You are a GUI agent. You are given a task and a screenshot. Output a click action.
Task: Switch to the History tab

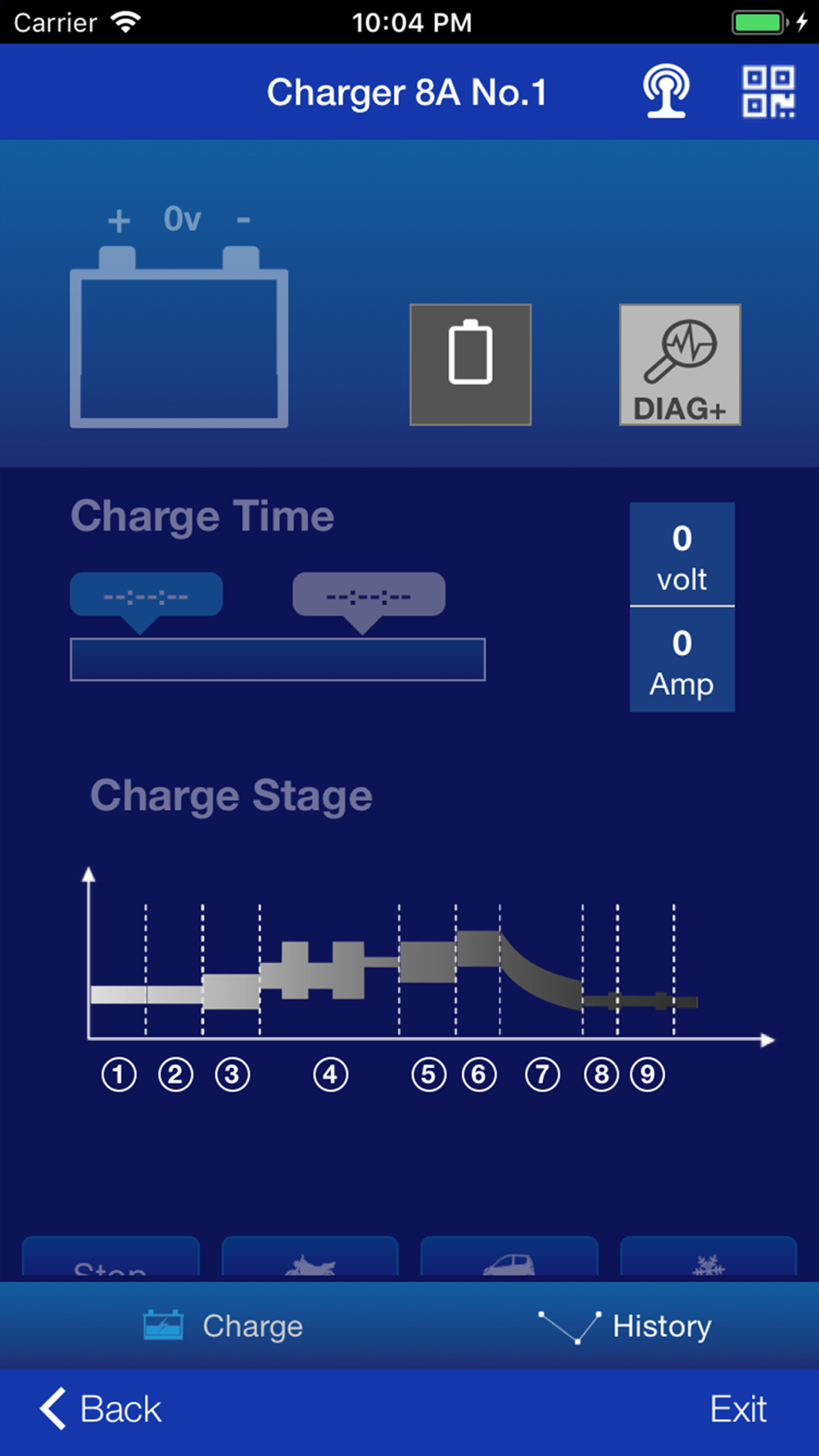coord(624,1326)
